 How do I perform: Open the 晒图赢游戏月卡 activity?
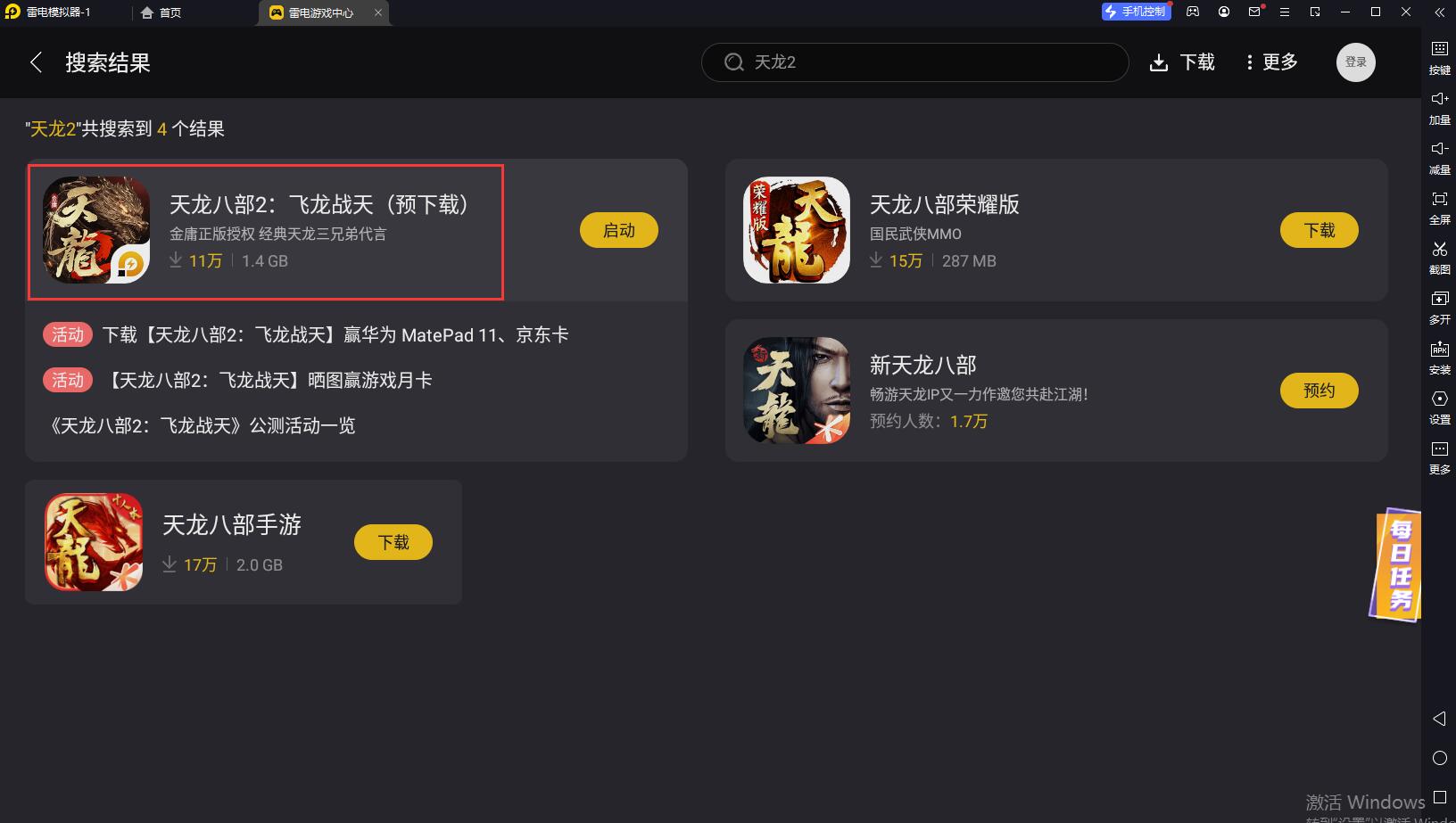point(268,381)
